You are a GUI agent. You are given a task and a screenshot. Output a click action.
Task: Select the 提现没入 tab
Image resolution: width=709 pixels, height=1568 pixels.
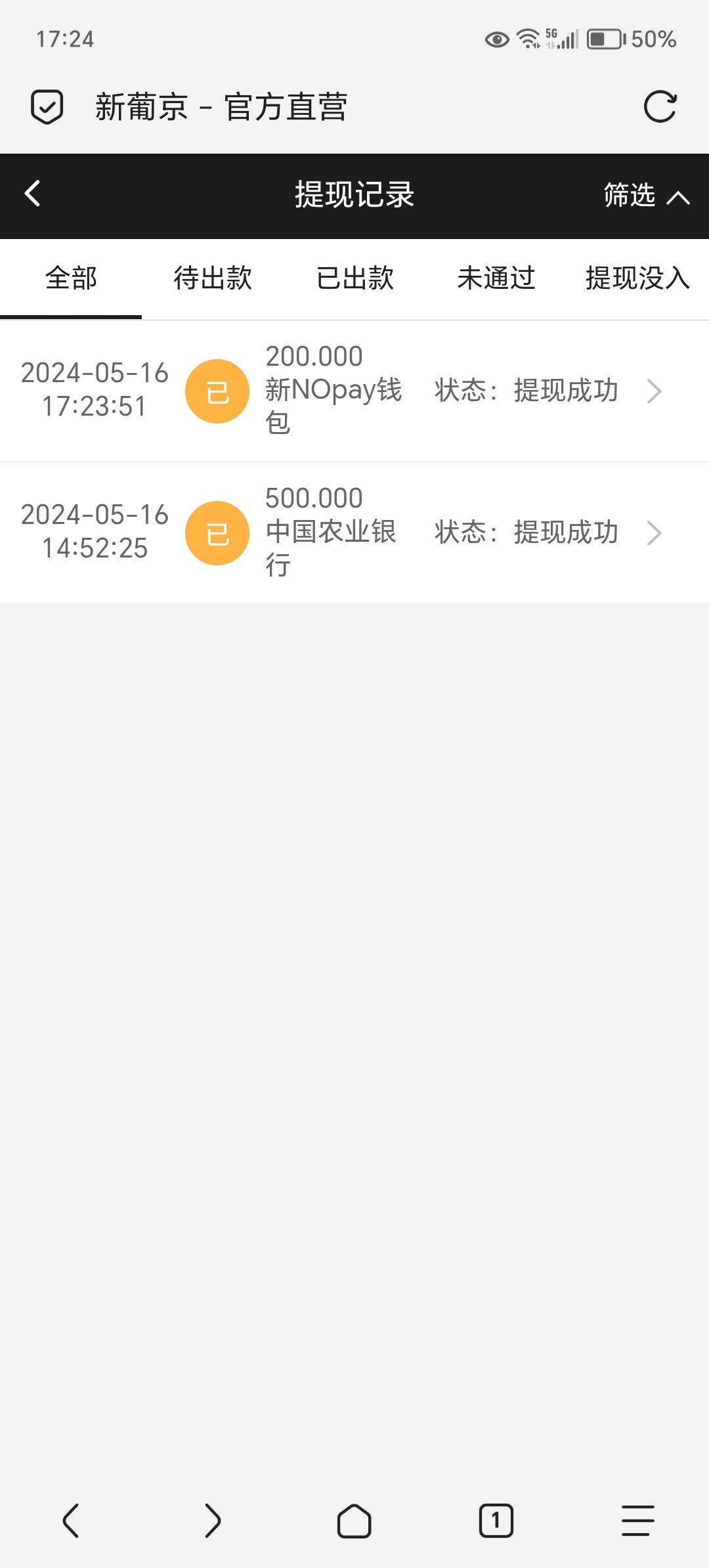[638, 278]
